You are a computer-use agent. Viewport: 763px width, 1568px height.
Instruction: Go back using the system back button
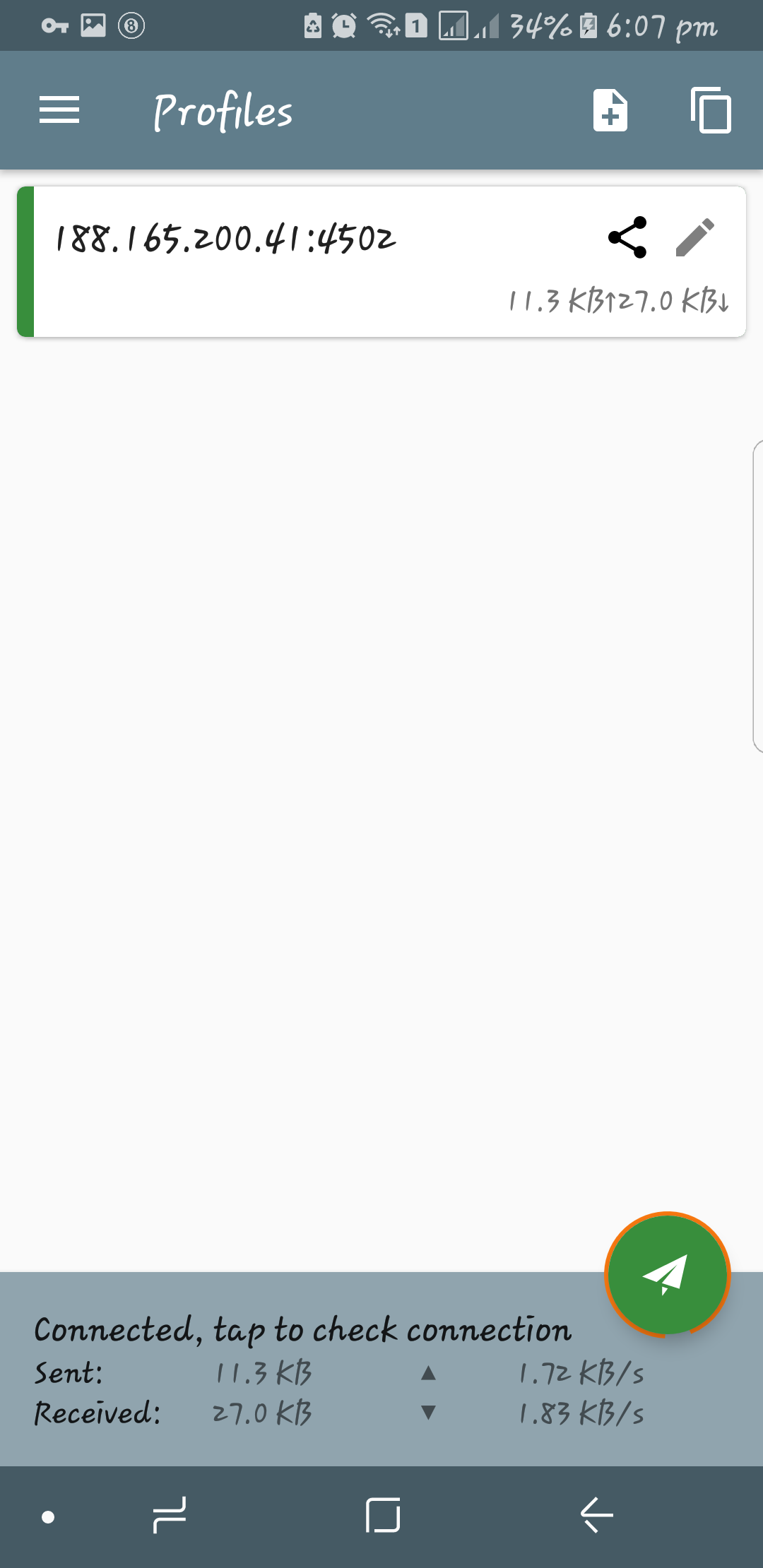tap(596, 1516)
